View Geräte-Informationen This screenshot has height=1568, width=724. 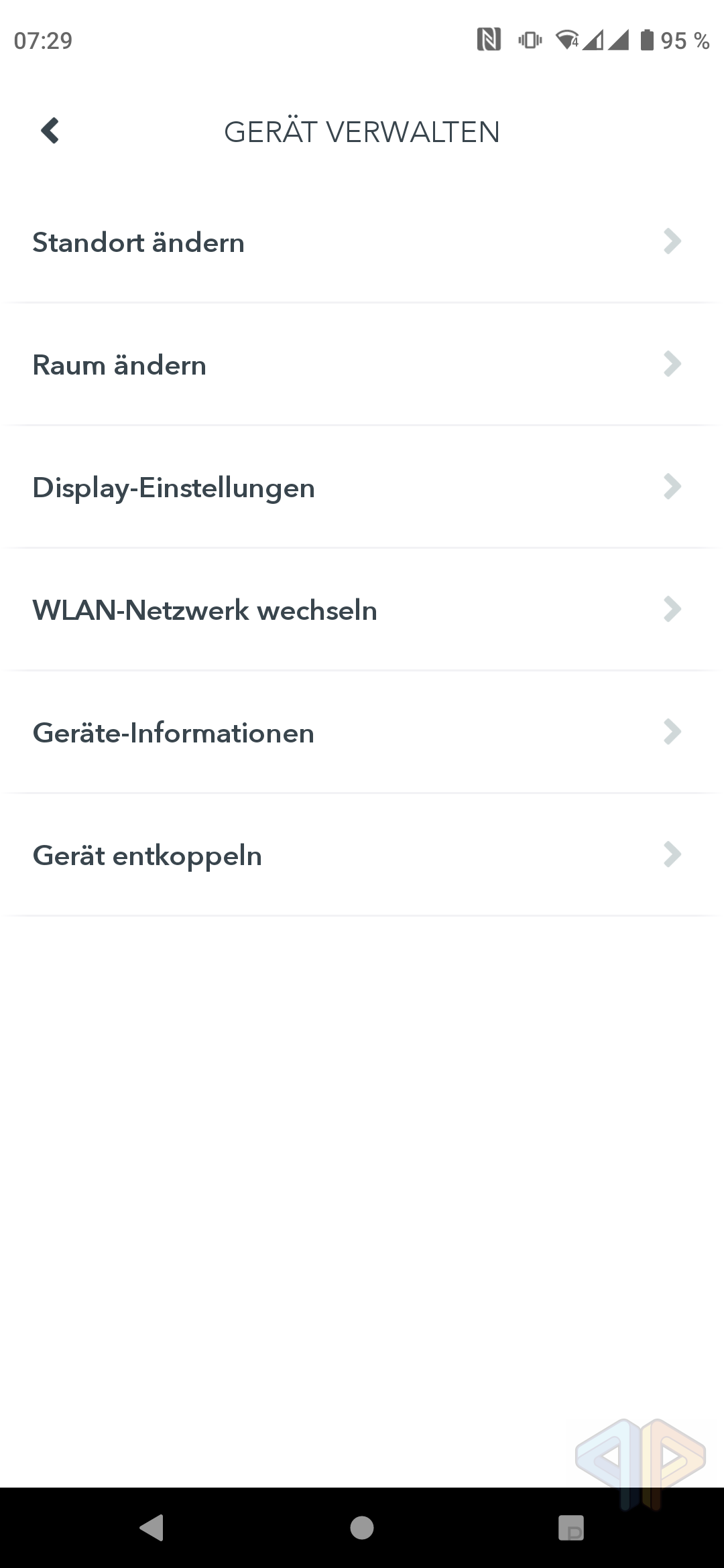tap(362, 733)
